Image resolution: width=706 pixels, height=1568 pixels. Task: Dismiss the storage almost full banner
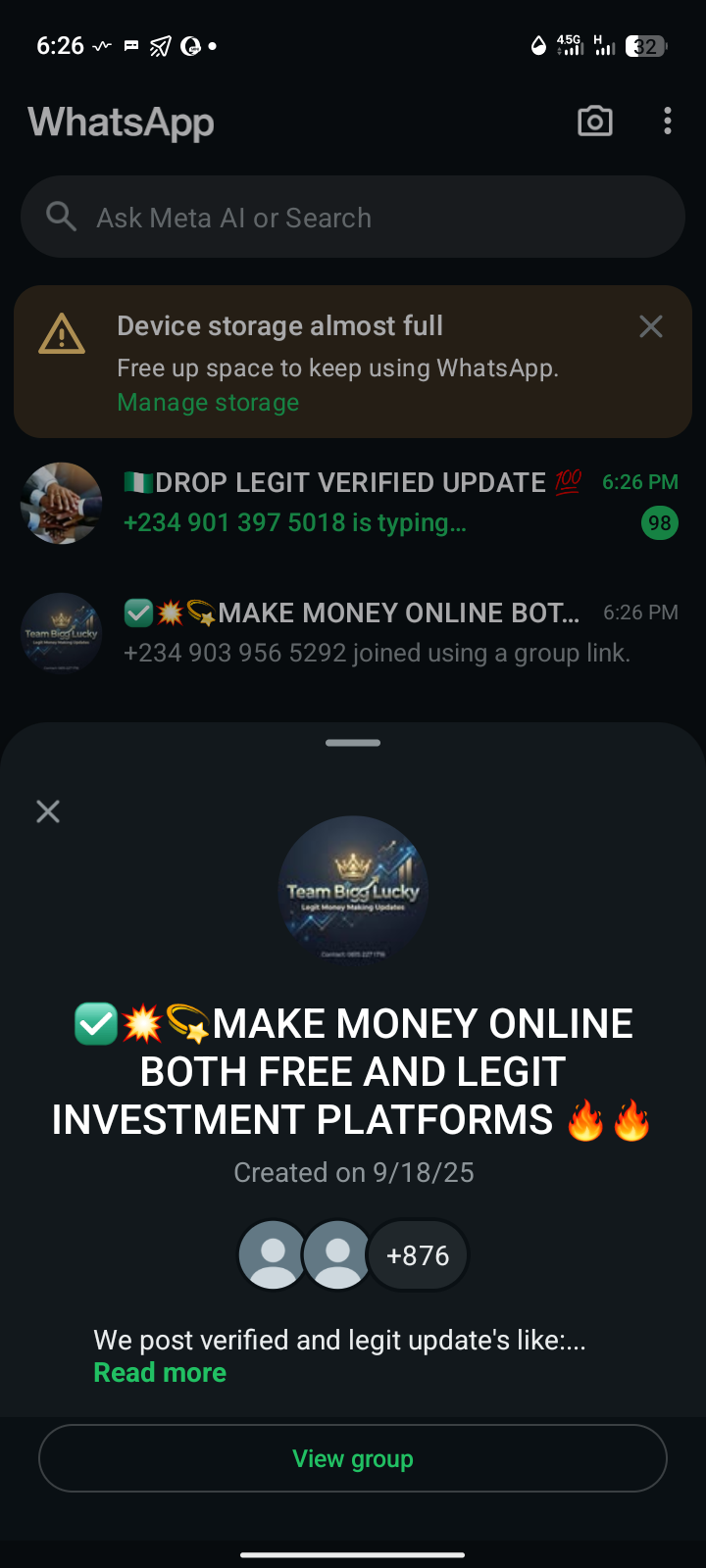[651, 326]
